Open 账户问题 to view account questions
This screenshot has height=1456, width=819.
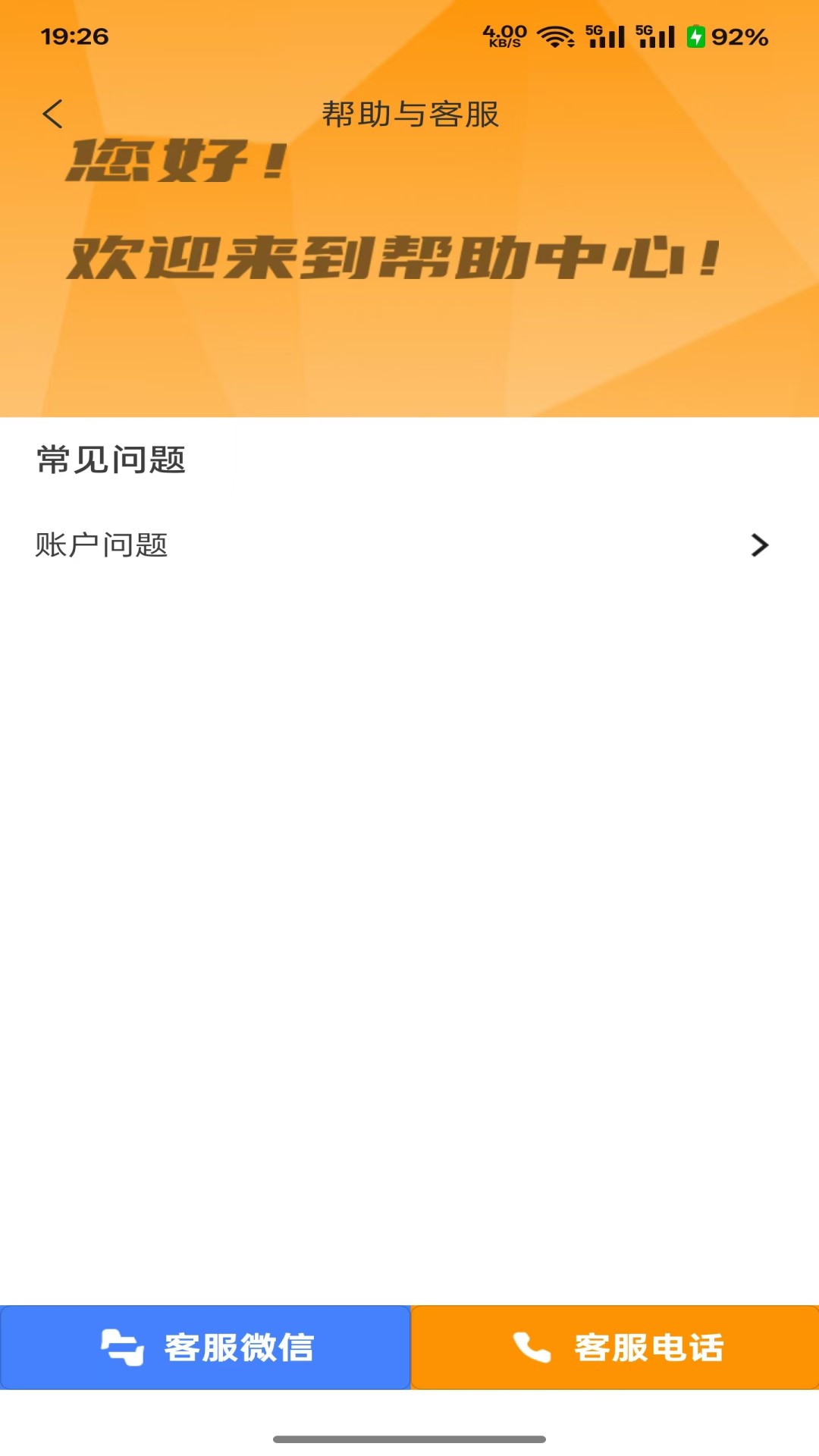102,544
